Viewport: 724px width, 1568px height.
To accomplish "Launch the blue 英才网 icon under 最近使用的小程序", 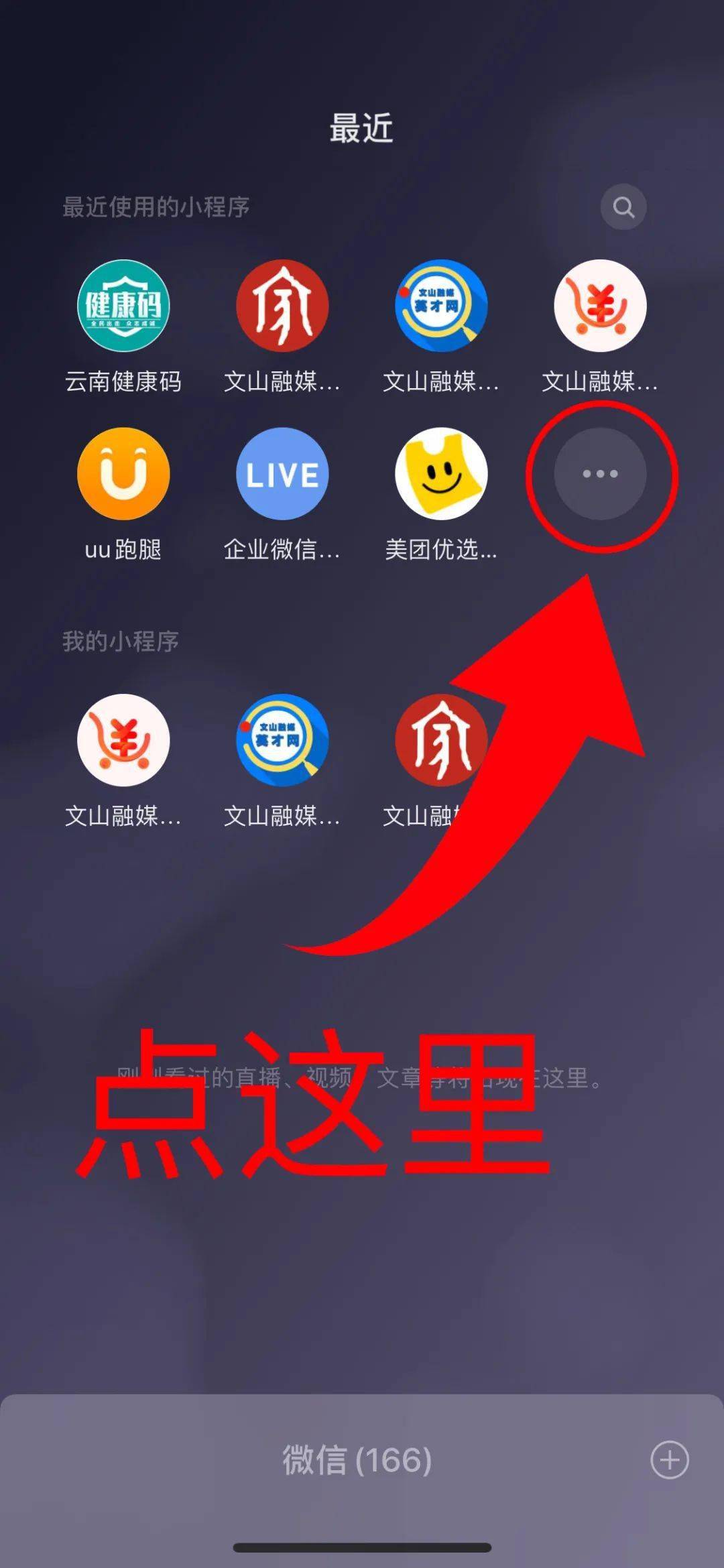I will pyautogui.click(x=441, y=306).
